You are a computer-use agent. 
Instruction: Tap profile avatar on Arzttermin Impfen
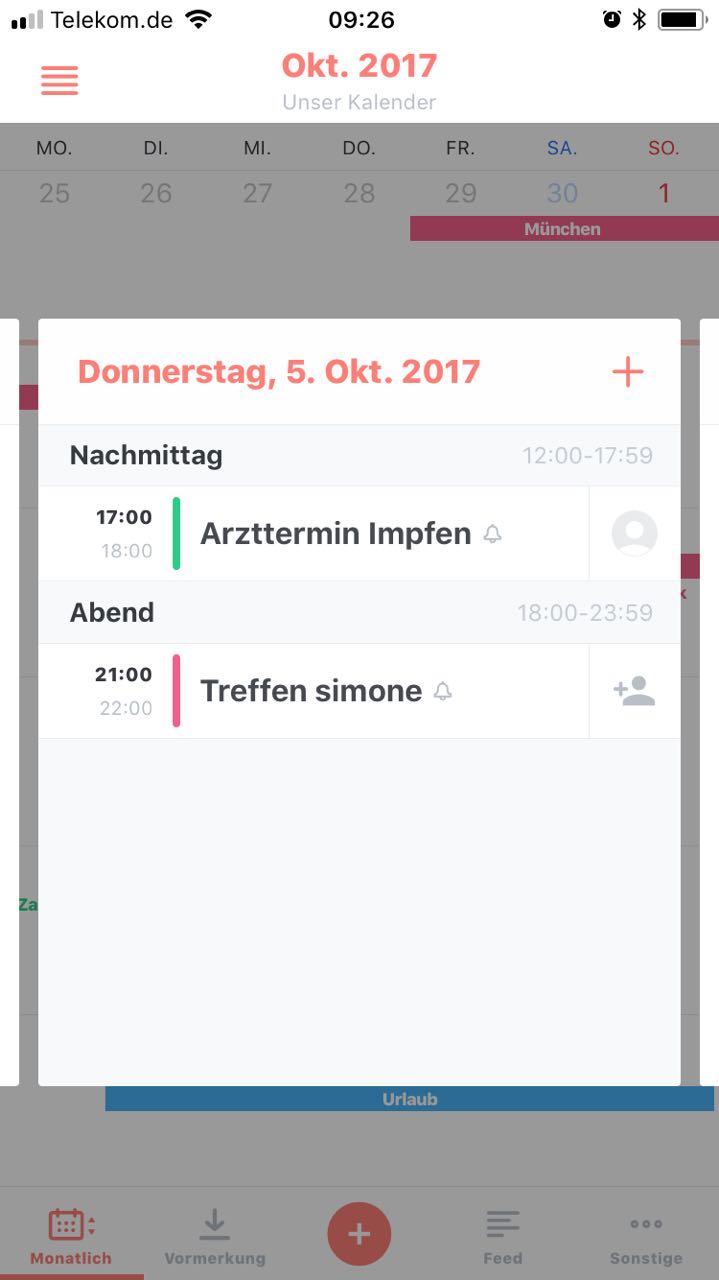click(x=634, y=534)
